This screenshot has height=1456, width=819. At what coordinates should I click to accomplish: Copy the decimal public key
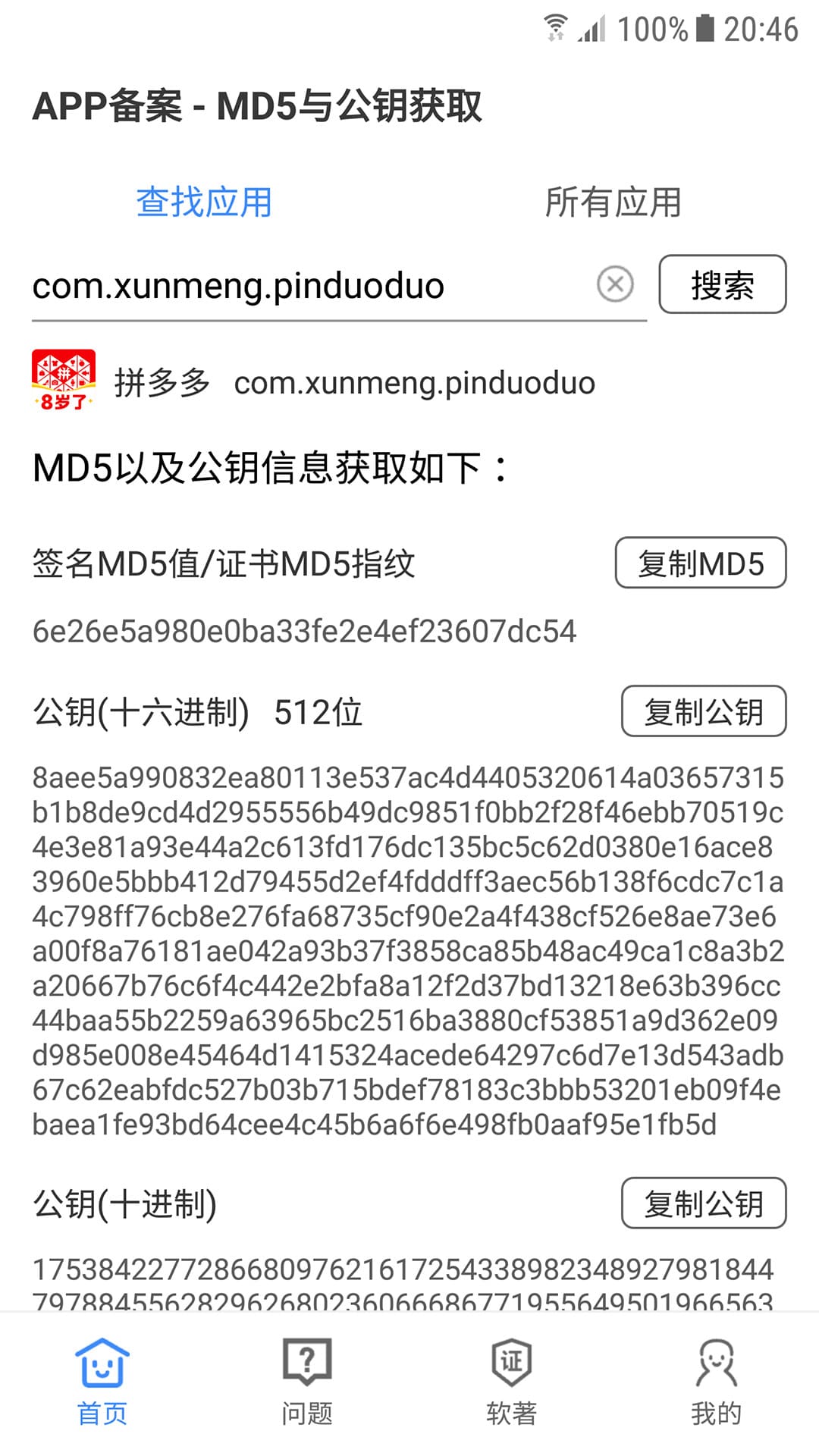(704, 1203)
